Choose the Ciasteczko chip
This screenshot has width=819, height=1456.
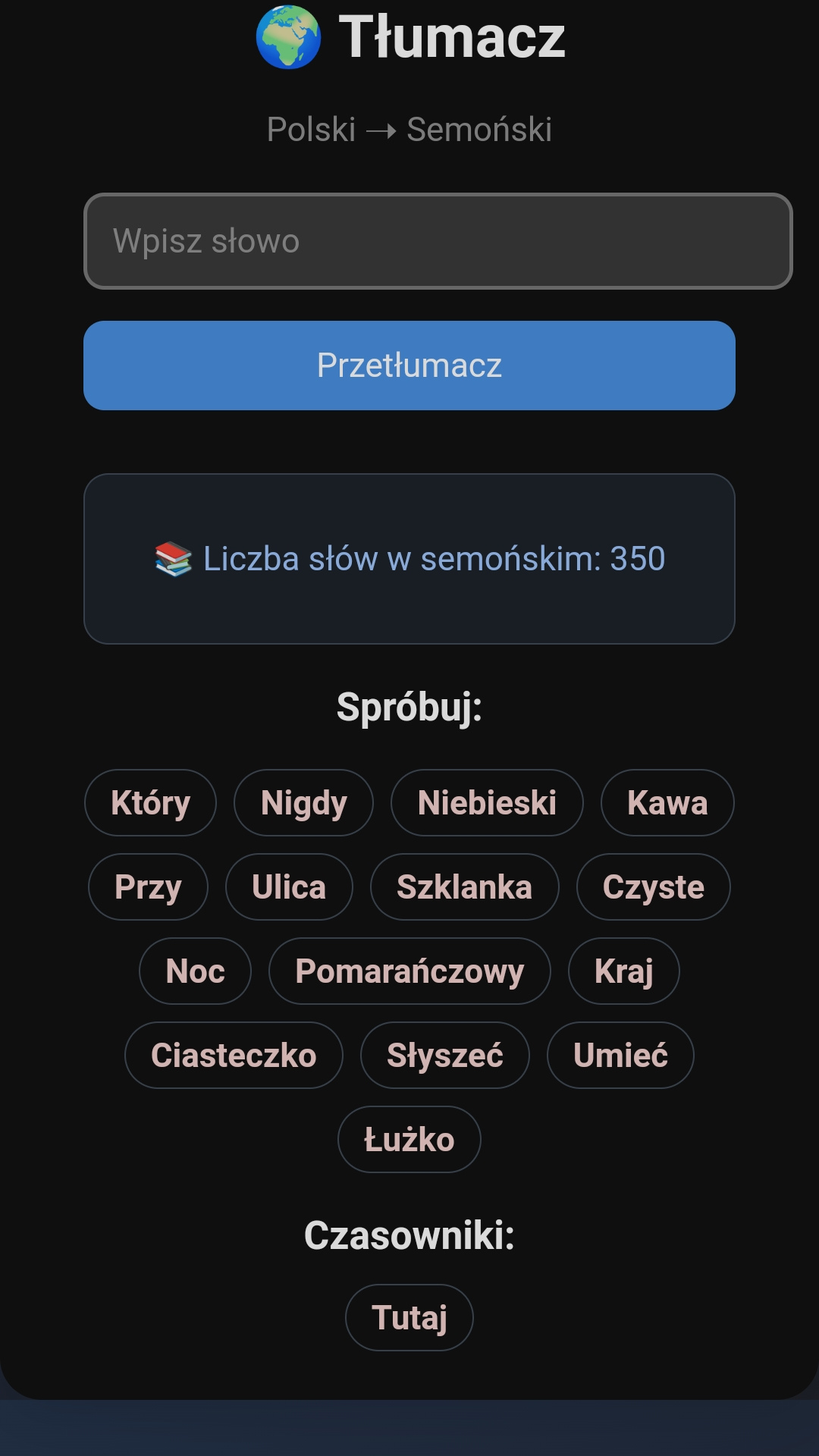pyautogui.click(x=234, y=1056)
